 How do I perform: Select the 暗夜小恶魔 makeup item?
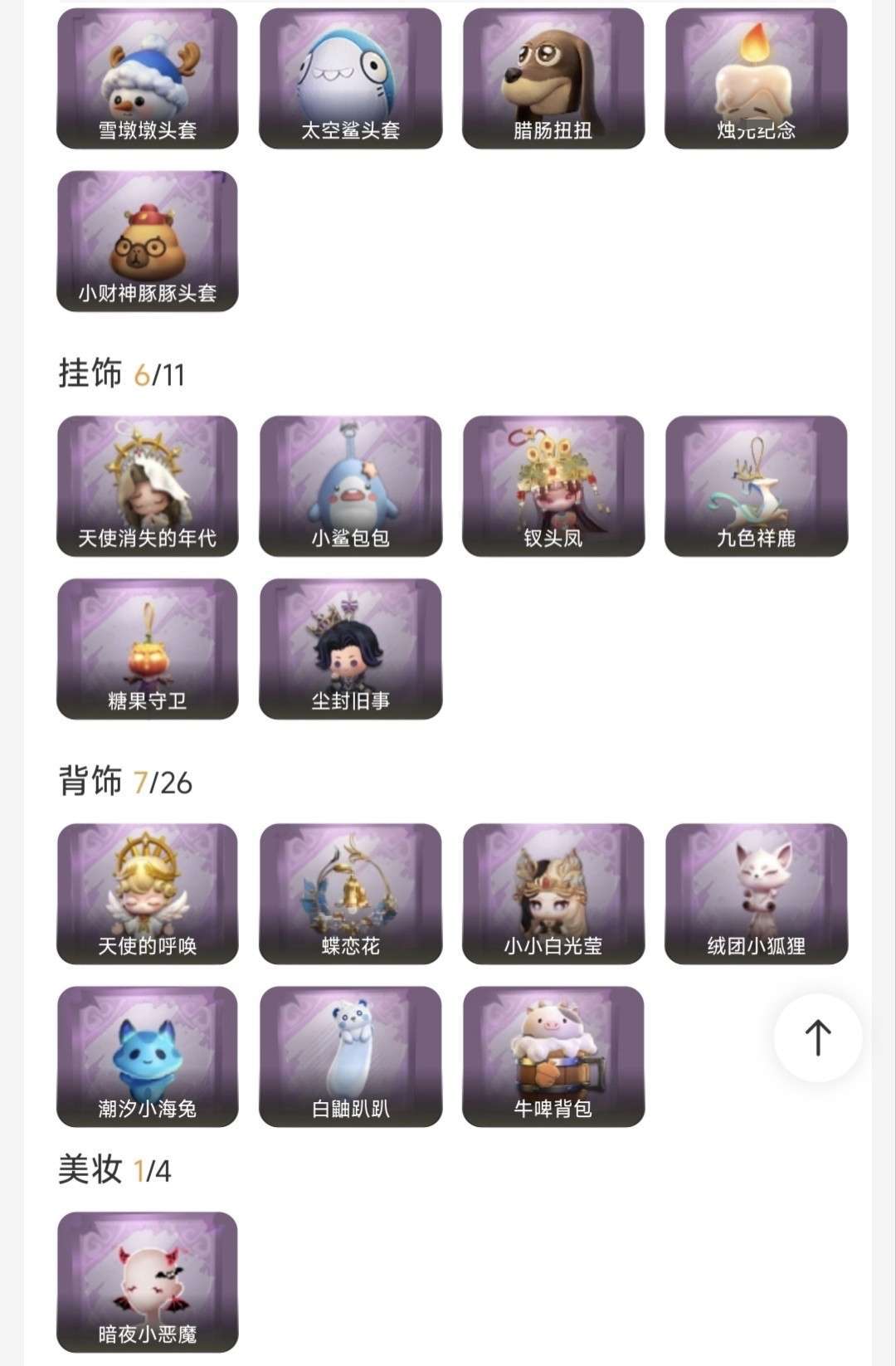[x=147, y=1282]
